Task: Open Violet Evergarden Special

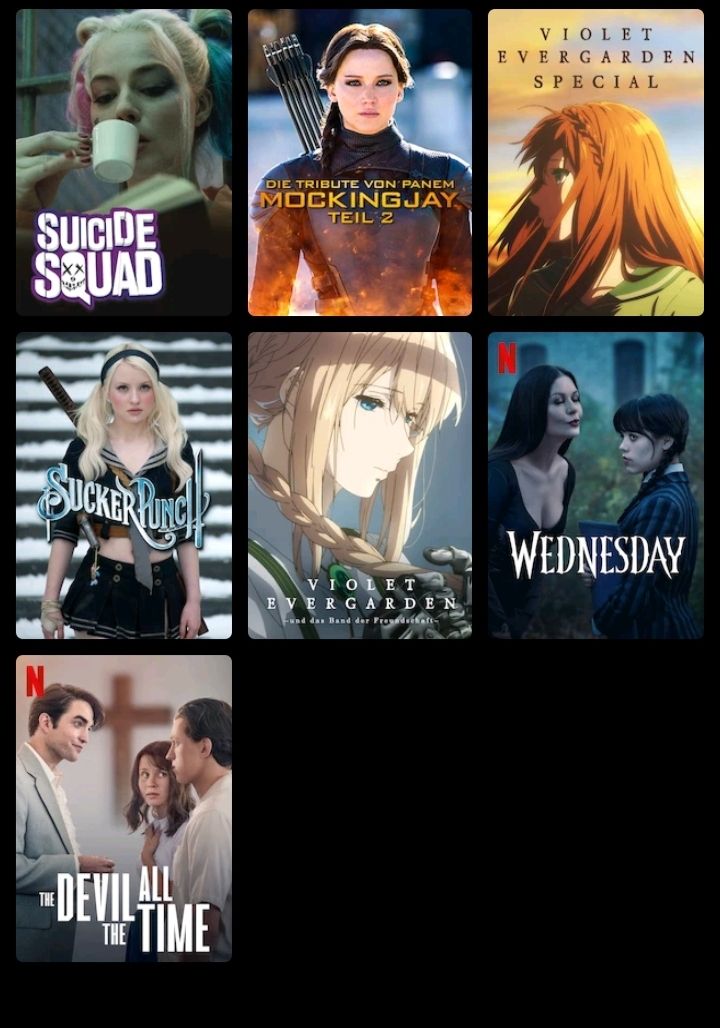Action: pos(596,163)
